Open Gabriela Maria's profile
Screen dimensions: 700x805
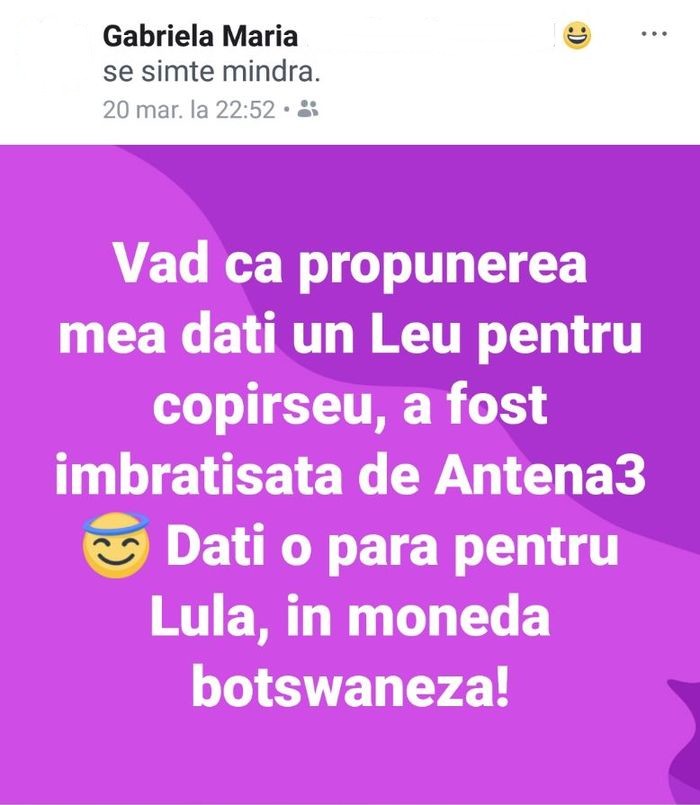click(x=201, y=37)
